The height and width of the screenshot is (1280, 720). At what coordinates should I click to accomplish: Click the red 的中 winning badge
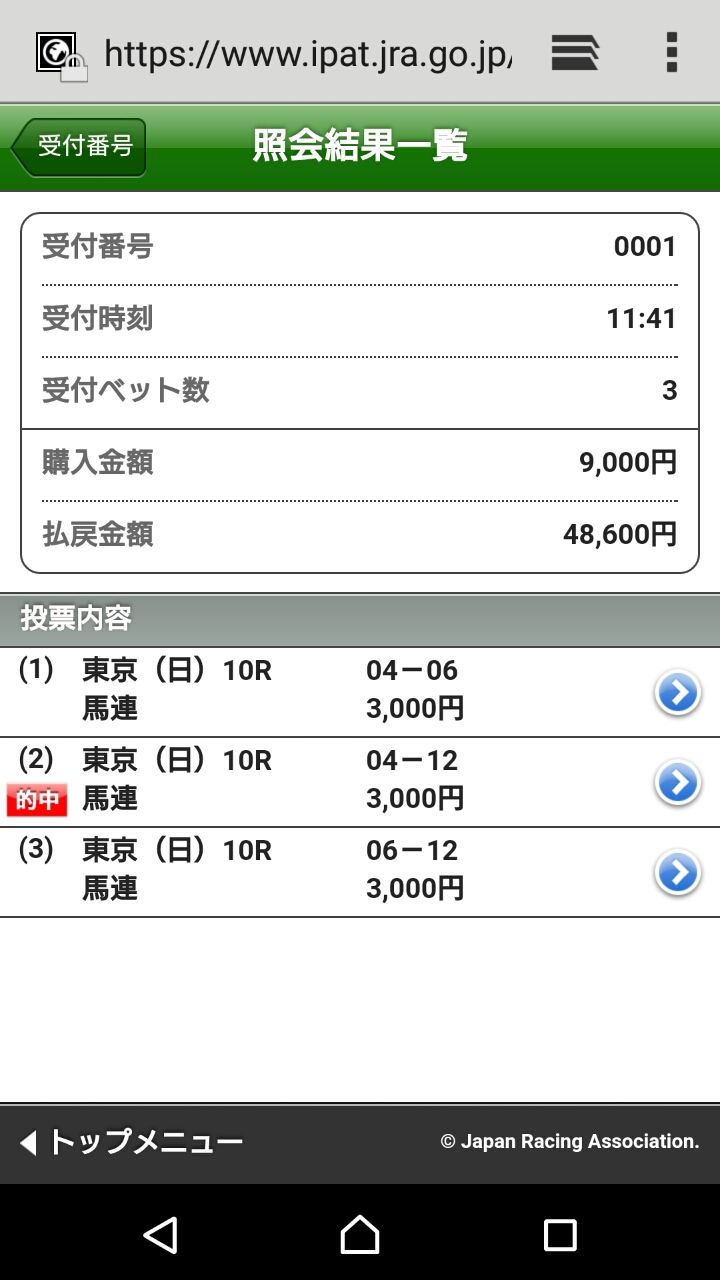click(37, 799)
